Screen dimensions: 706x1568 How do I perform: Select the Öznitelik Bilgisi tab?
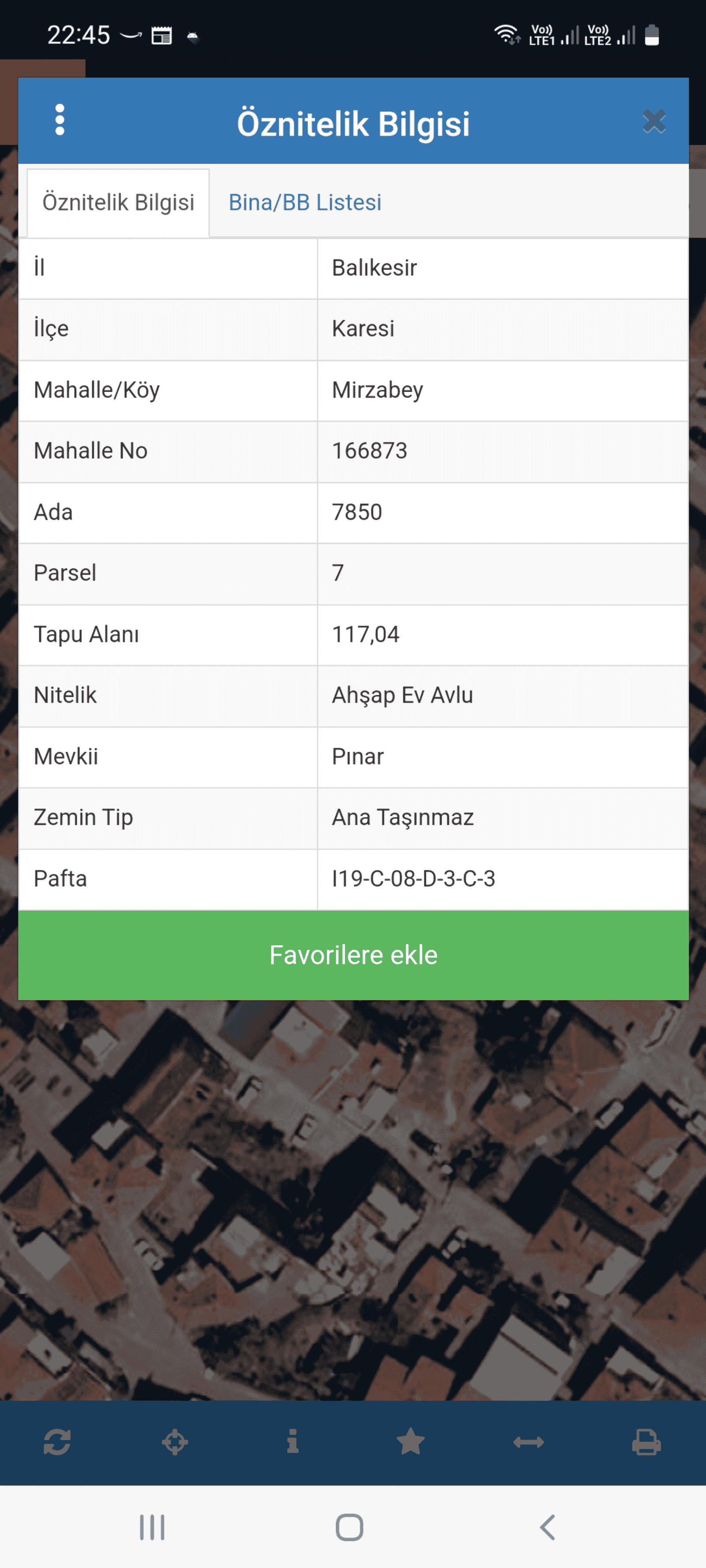pos(118,203)
